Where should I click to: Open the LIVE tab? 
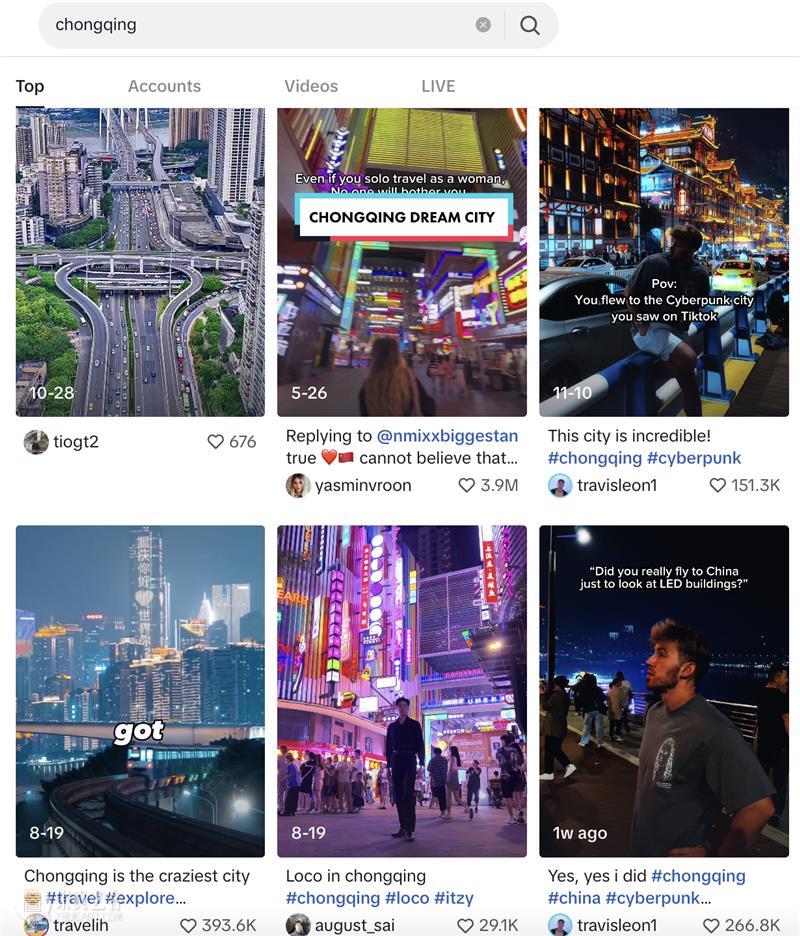point(438,86)
